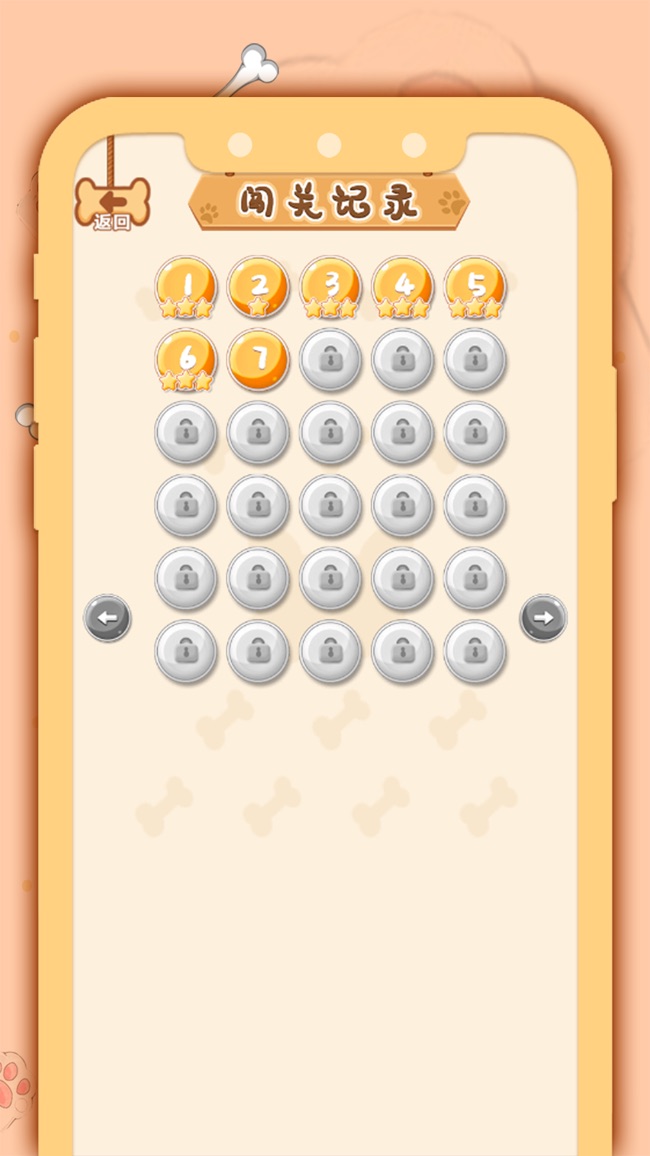This screenshot has width=650, height=1156.
Task: Replay level 3
Action: point(330,286)
